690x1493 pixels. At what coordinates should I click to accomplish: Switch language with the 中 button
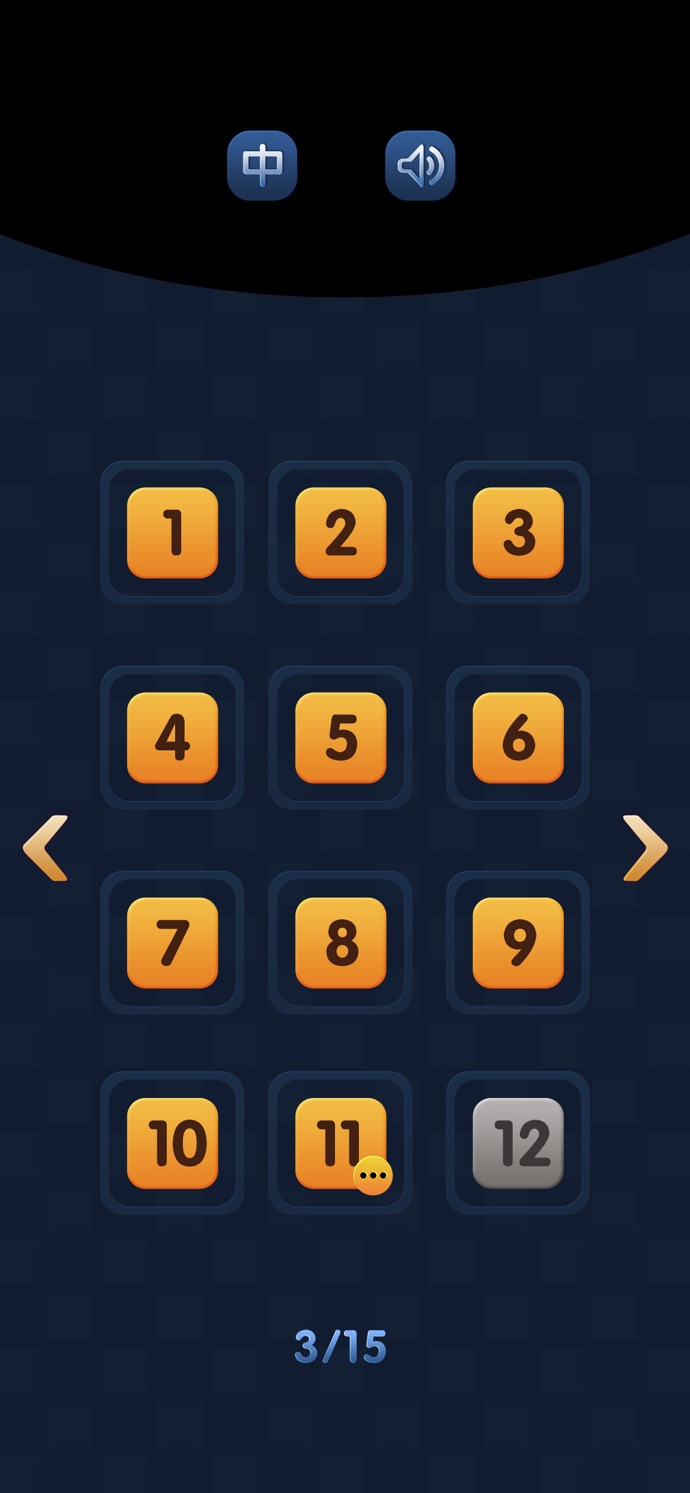click(x=262, y=165)
